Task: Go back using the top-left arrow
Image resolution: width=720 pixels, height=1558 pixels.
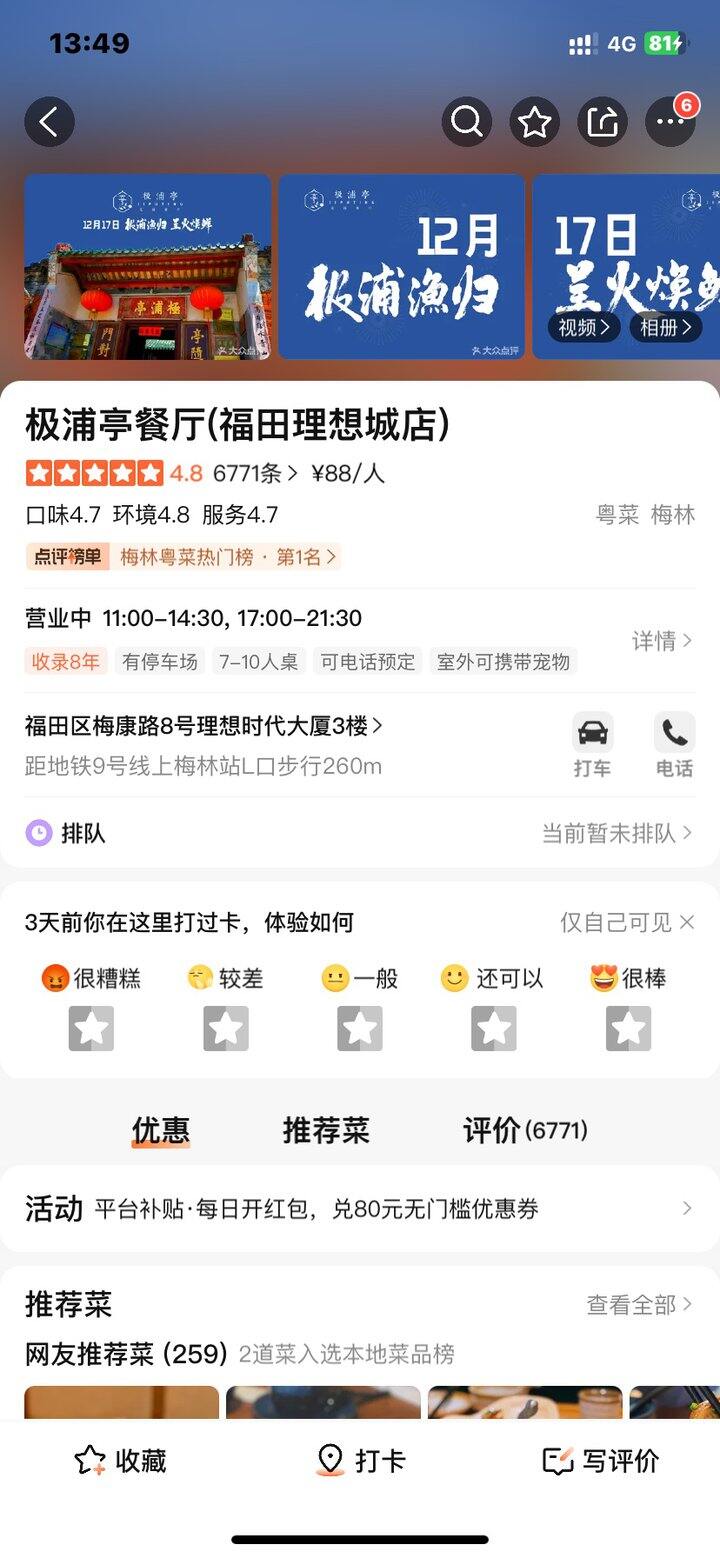Action: [x=49, y=122]
